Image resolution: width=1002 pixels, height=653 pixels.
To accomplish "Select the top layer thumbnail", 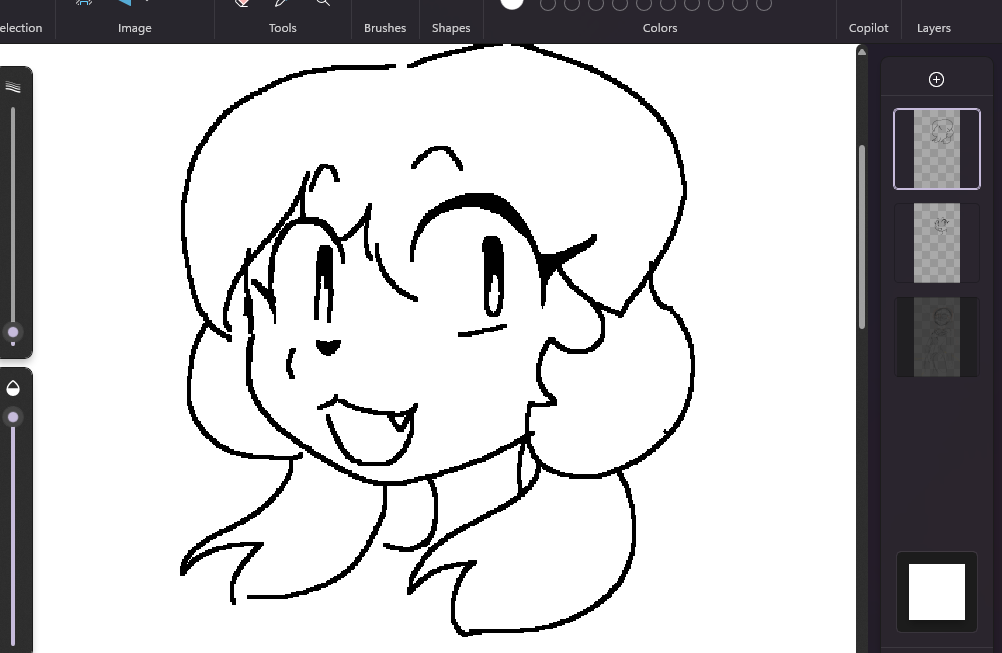I will point(937,148).
